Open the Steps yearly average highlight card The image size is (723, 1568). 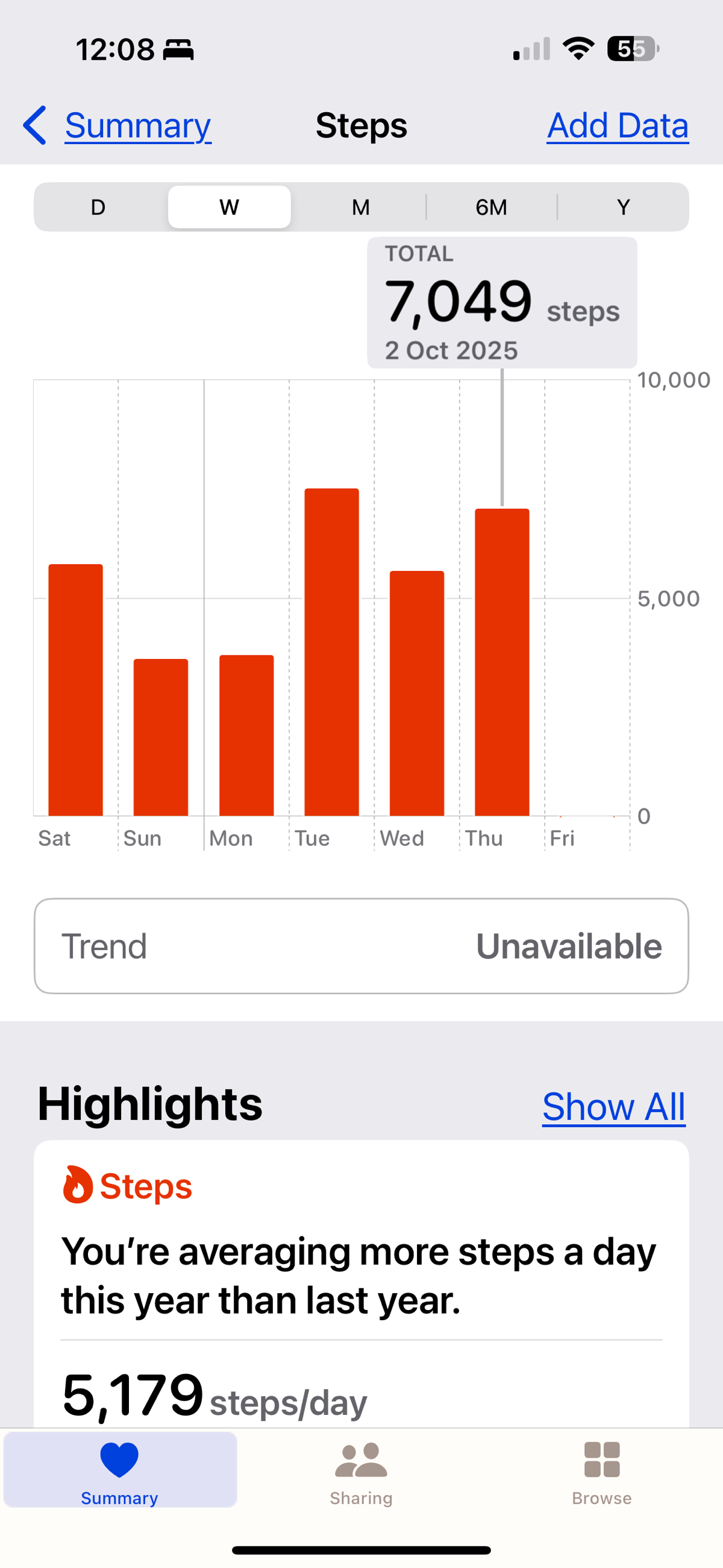click(x=361, y=1278)
